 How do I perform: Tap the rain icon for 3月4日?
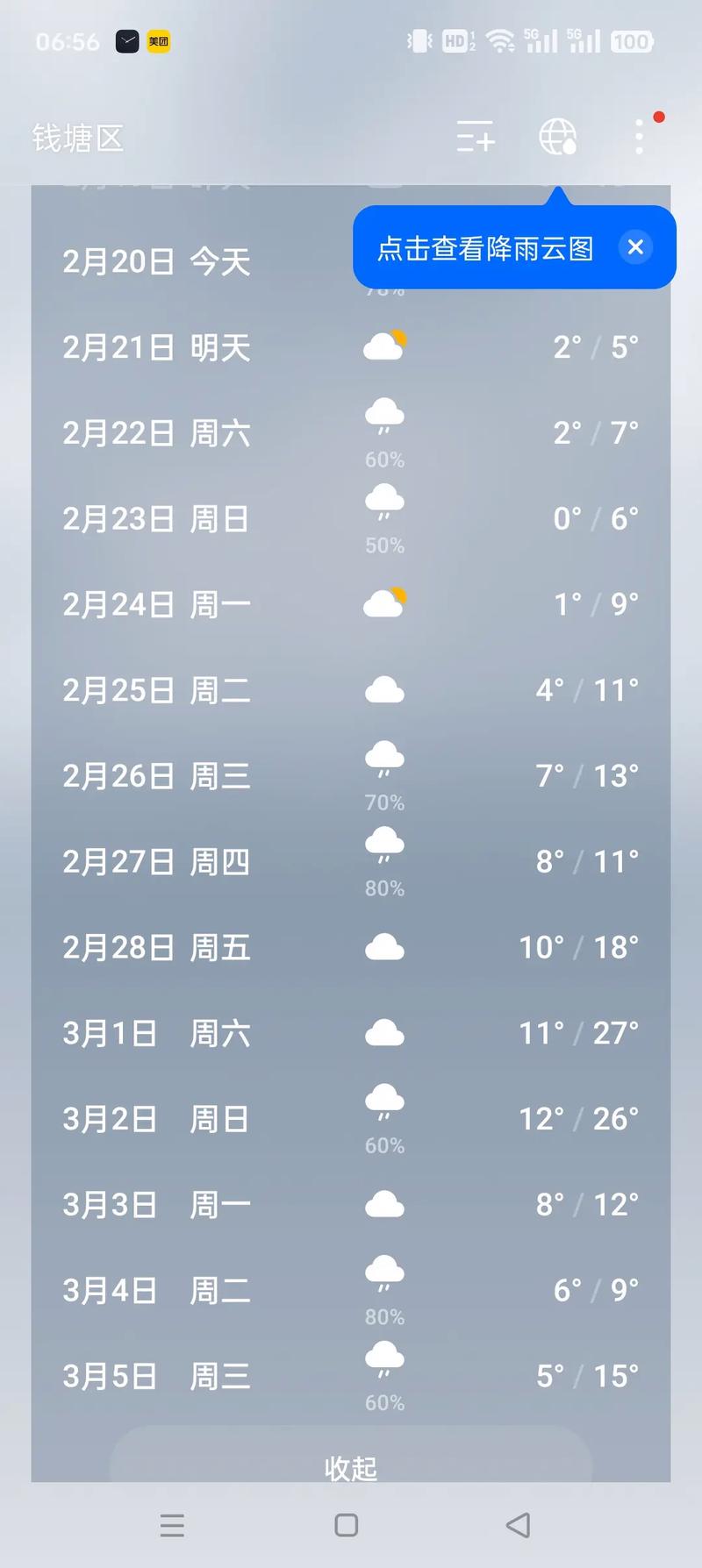coord(383,1272)
